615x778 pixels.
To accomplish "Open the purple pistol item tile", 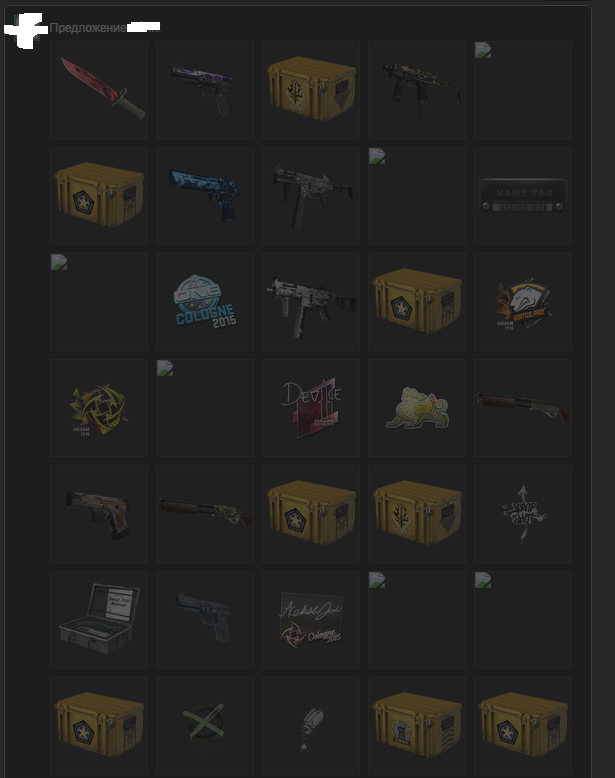I will [205, 90].
